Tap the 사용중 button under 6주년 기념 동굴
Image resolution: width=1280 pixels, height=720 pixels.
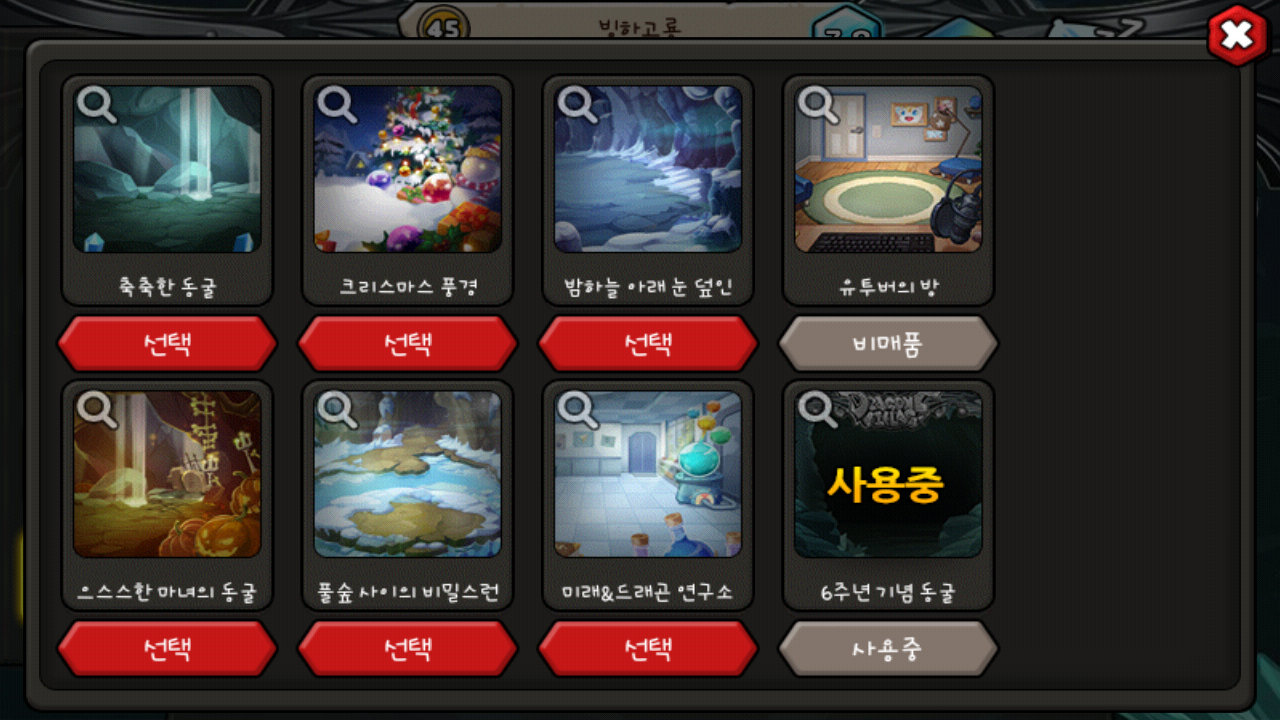887,649
